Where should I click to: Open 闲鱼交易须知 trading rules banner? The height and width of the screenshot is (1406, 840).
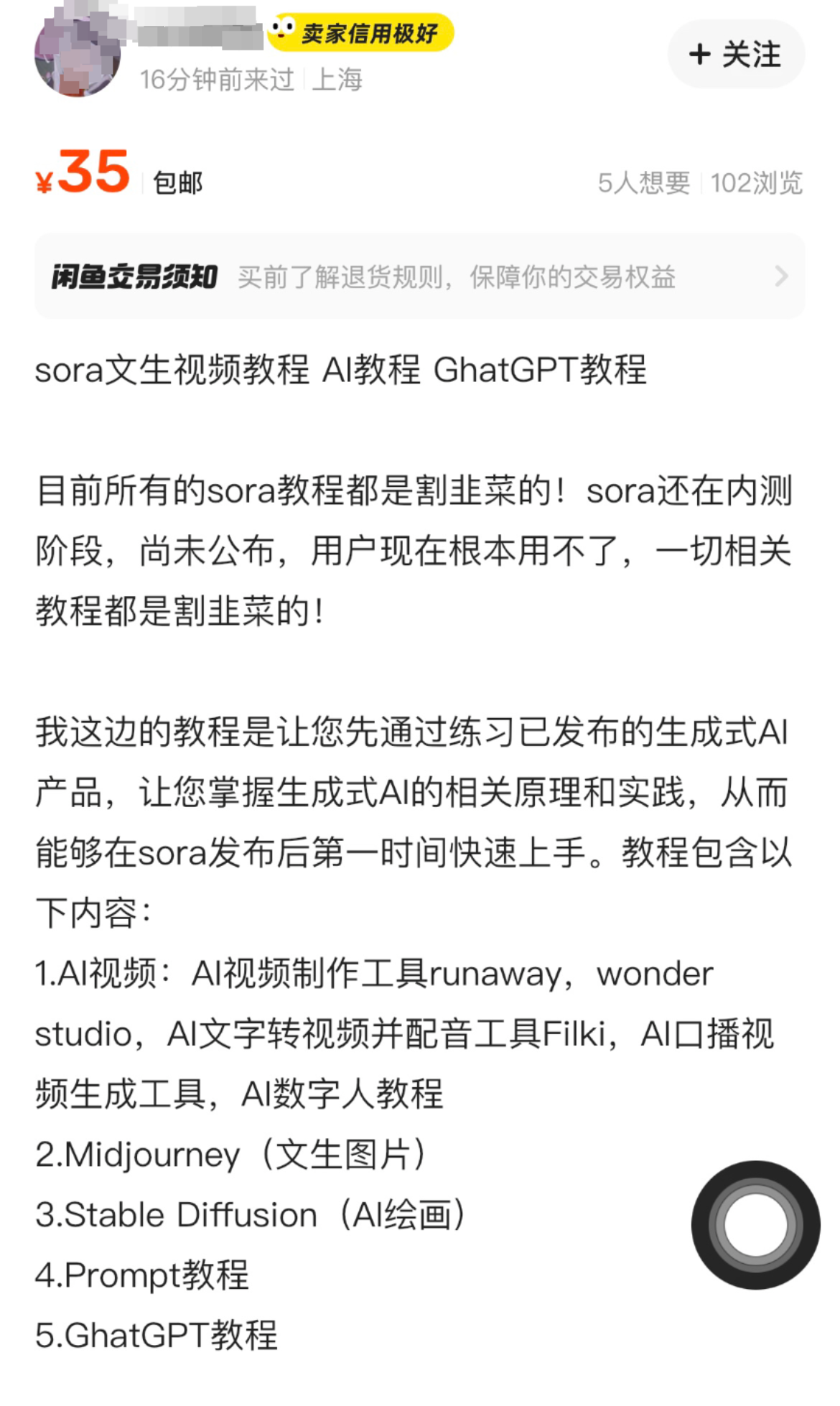tap(419, 276)
